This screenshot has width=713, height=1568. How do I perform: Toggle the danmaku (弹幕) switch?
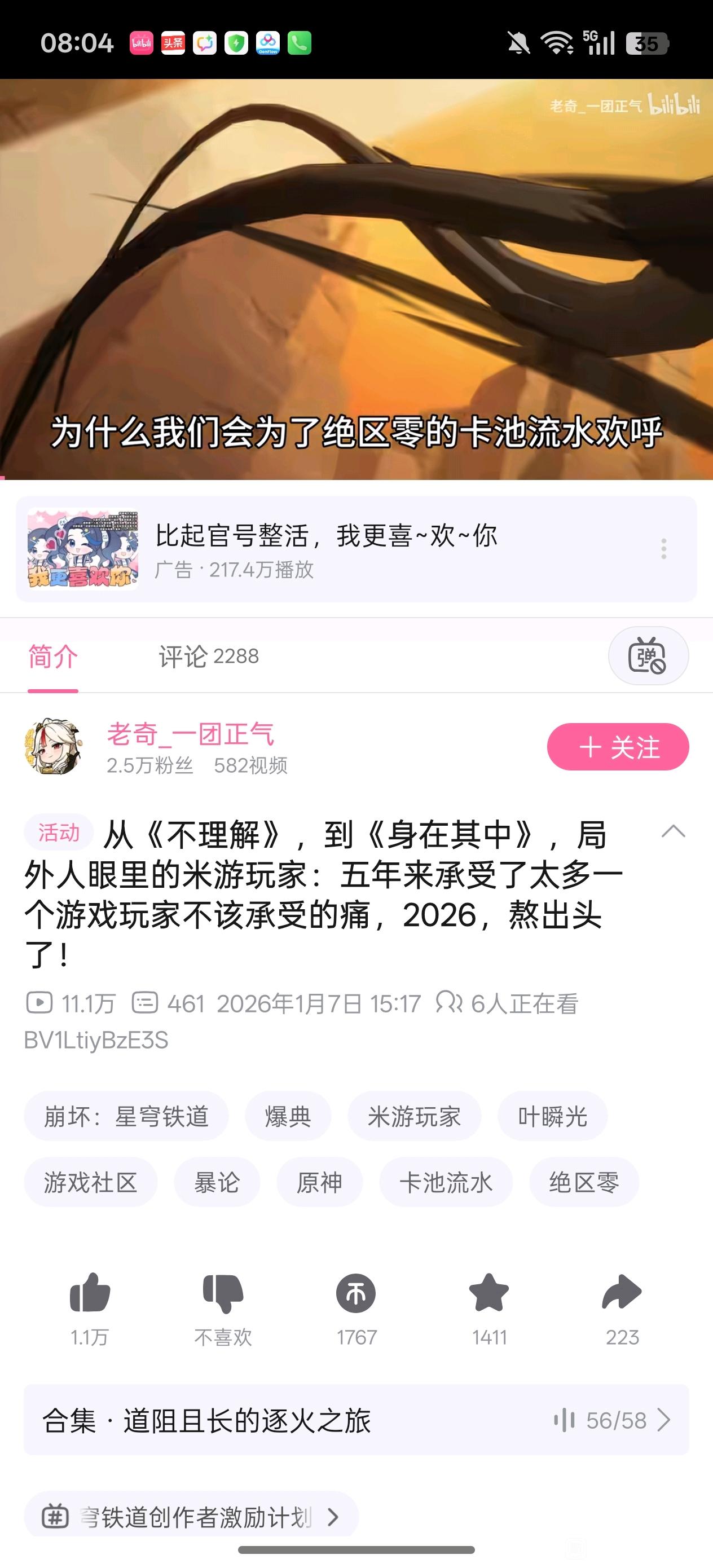point(648,655)
